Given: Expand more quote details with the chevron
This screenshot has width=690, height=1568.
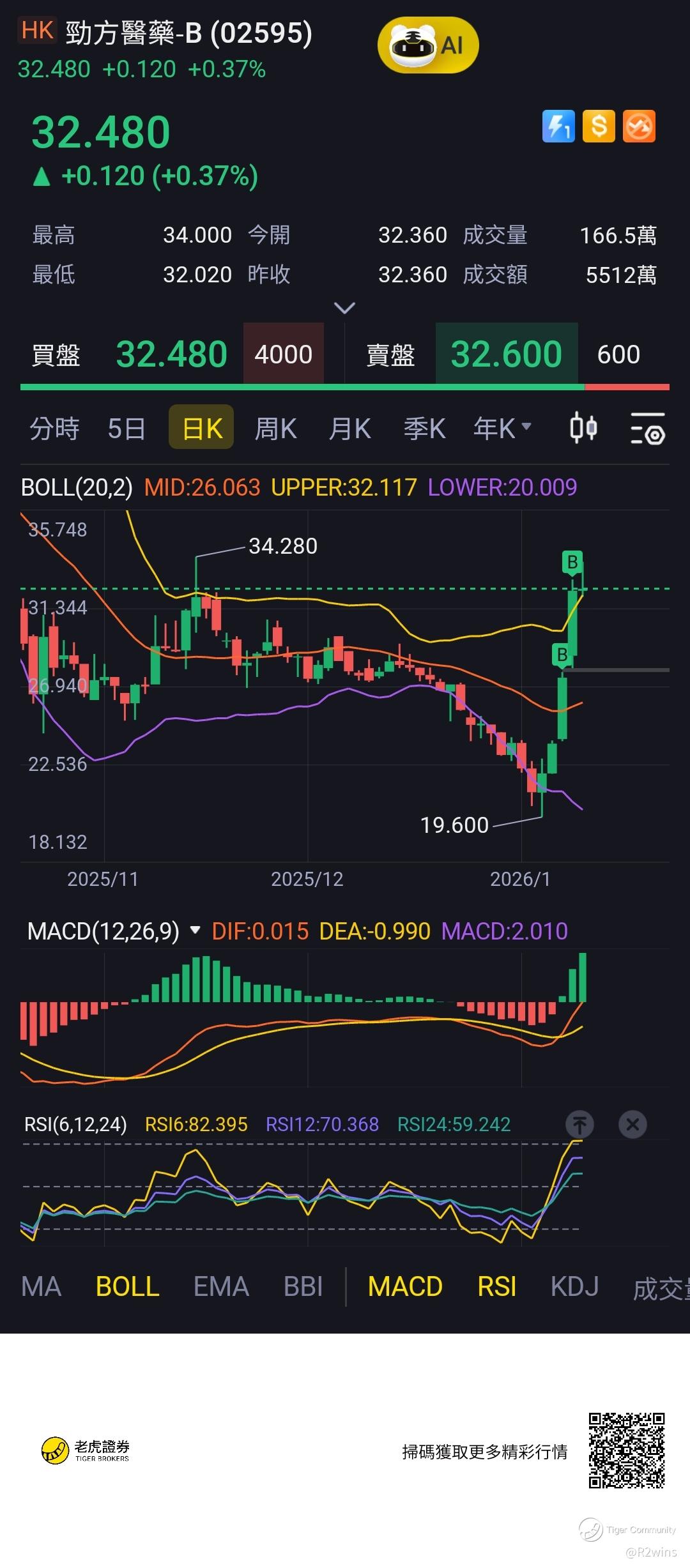Looking at the screenshot, I should (345, 308).
